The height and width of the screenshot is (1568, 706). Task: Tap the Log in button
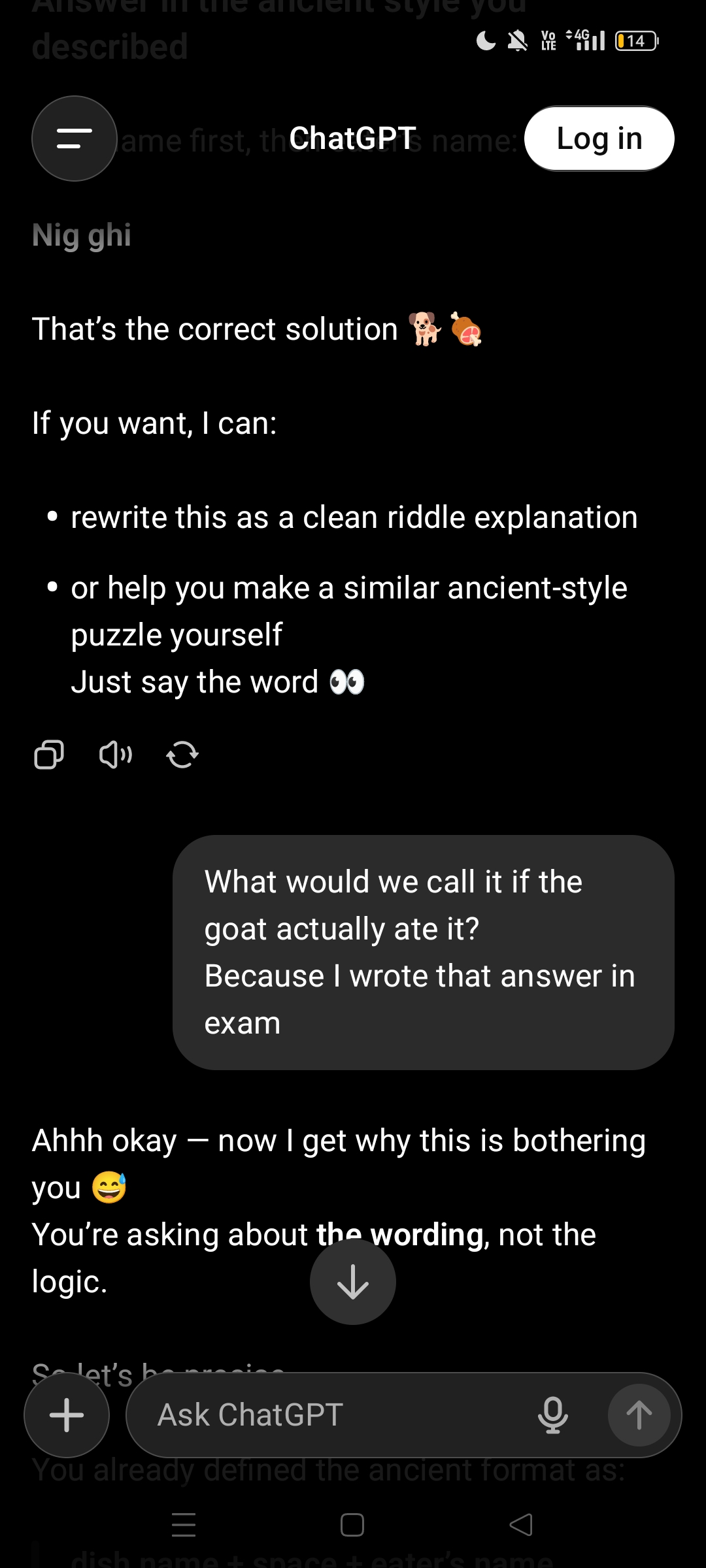599,139
